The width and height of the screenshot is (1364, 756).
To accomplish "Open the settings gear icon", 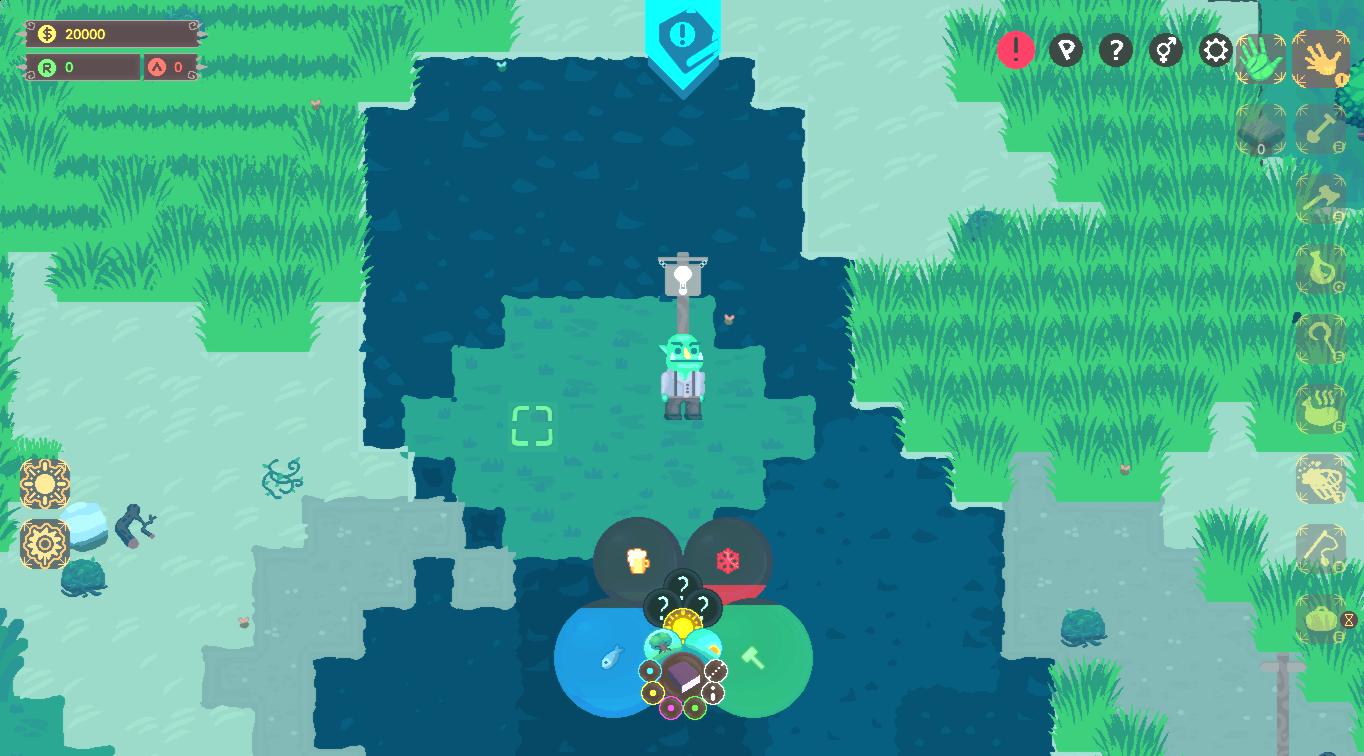I will coord(1216,49).
